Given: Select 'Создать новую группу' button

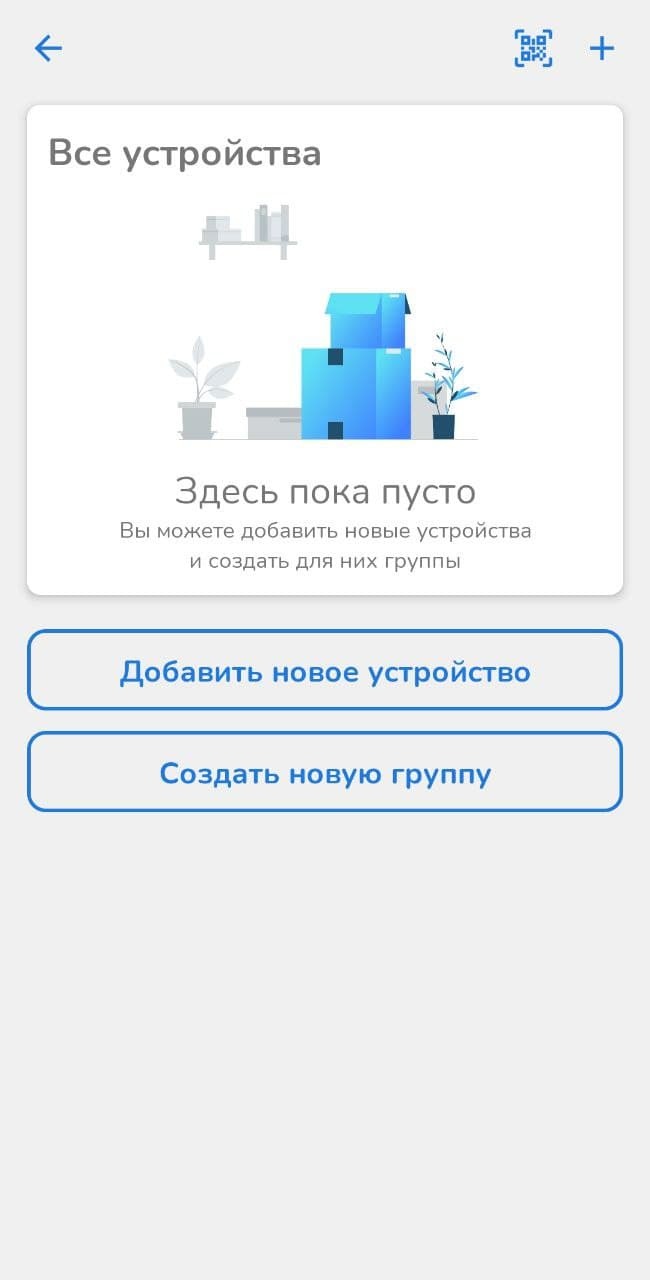Looking at the screenshot, I should coord(325,772).
